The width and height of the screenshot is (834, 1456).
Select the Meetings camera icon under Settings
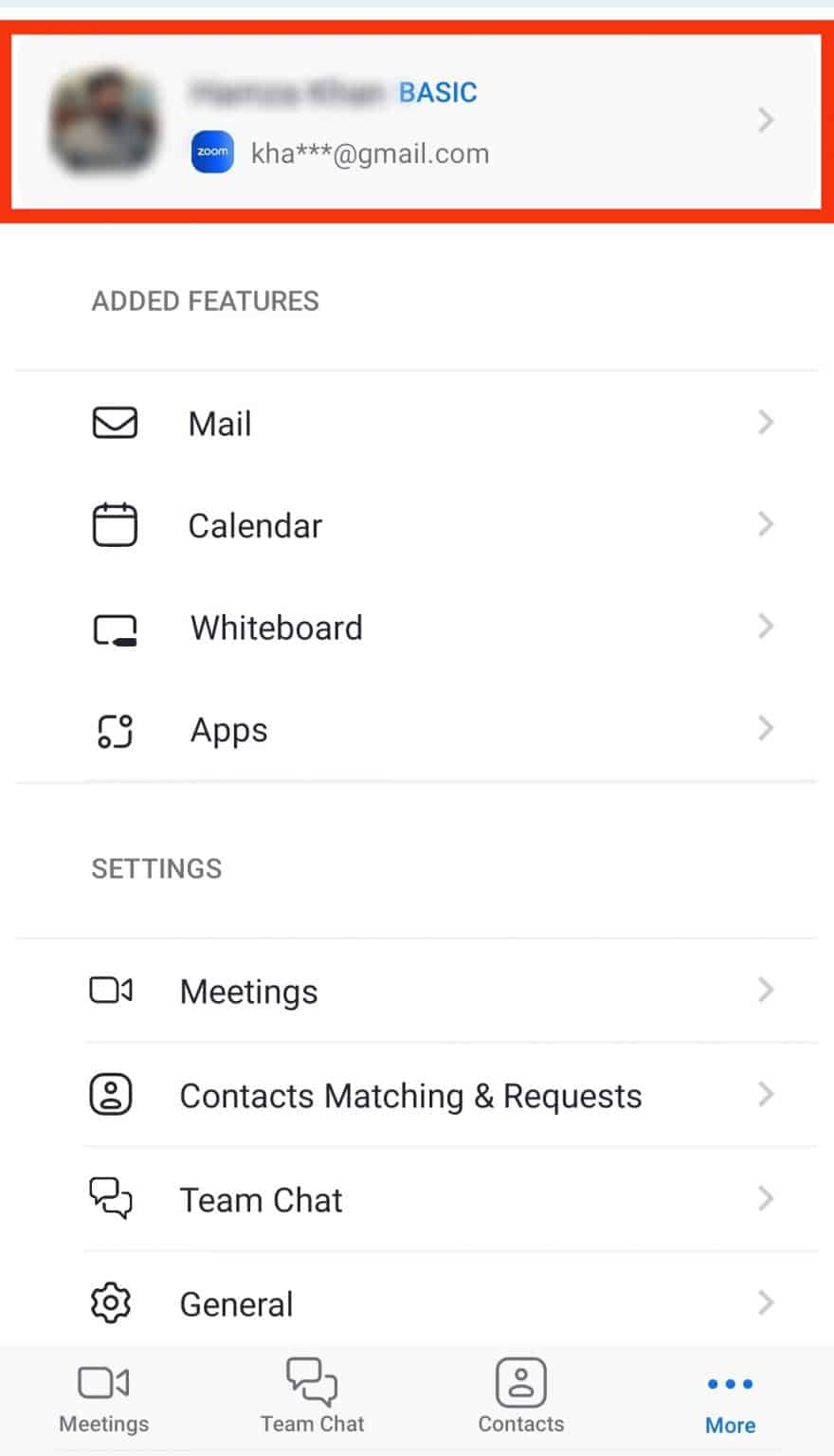(110, 990)
